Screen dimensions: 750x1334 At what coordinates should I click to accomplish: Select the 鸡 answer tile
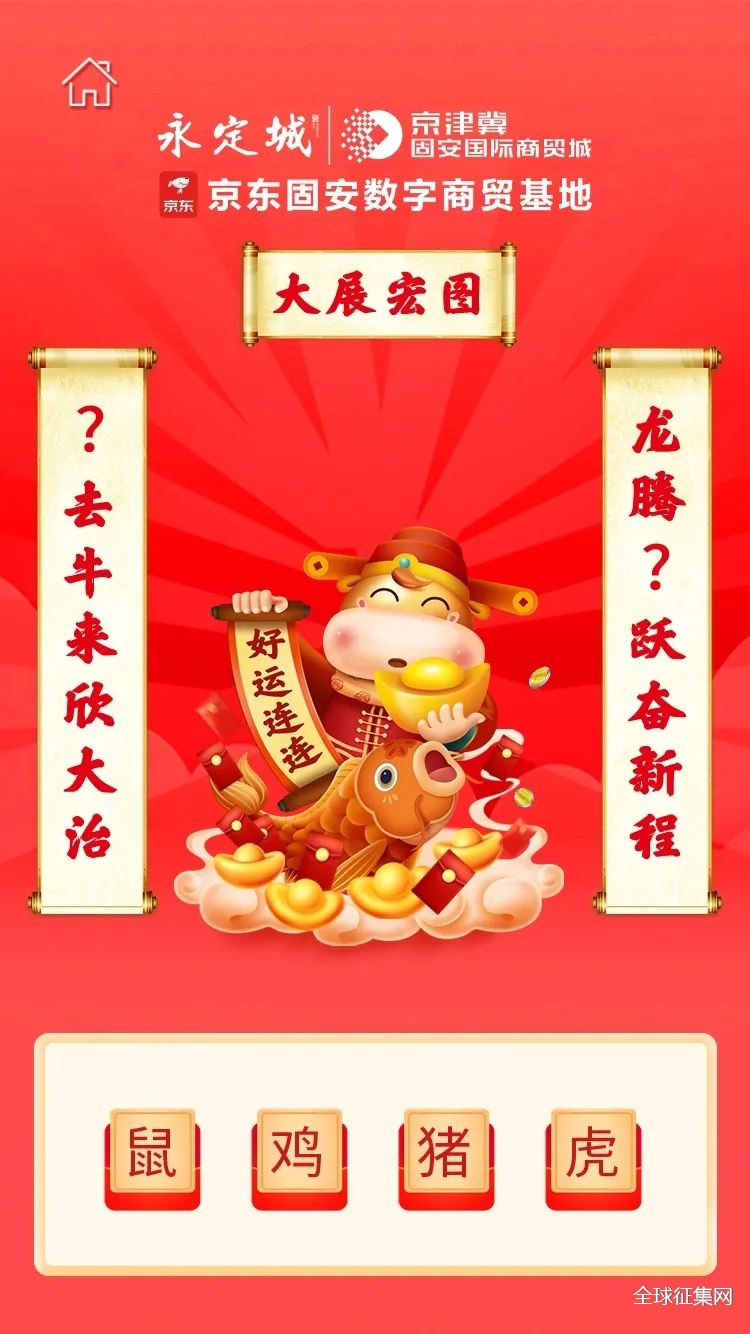pos(299,1156)
